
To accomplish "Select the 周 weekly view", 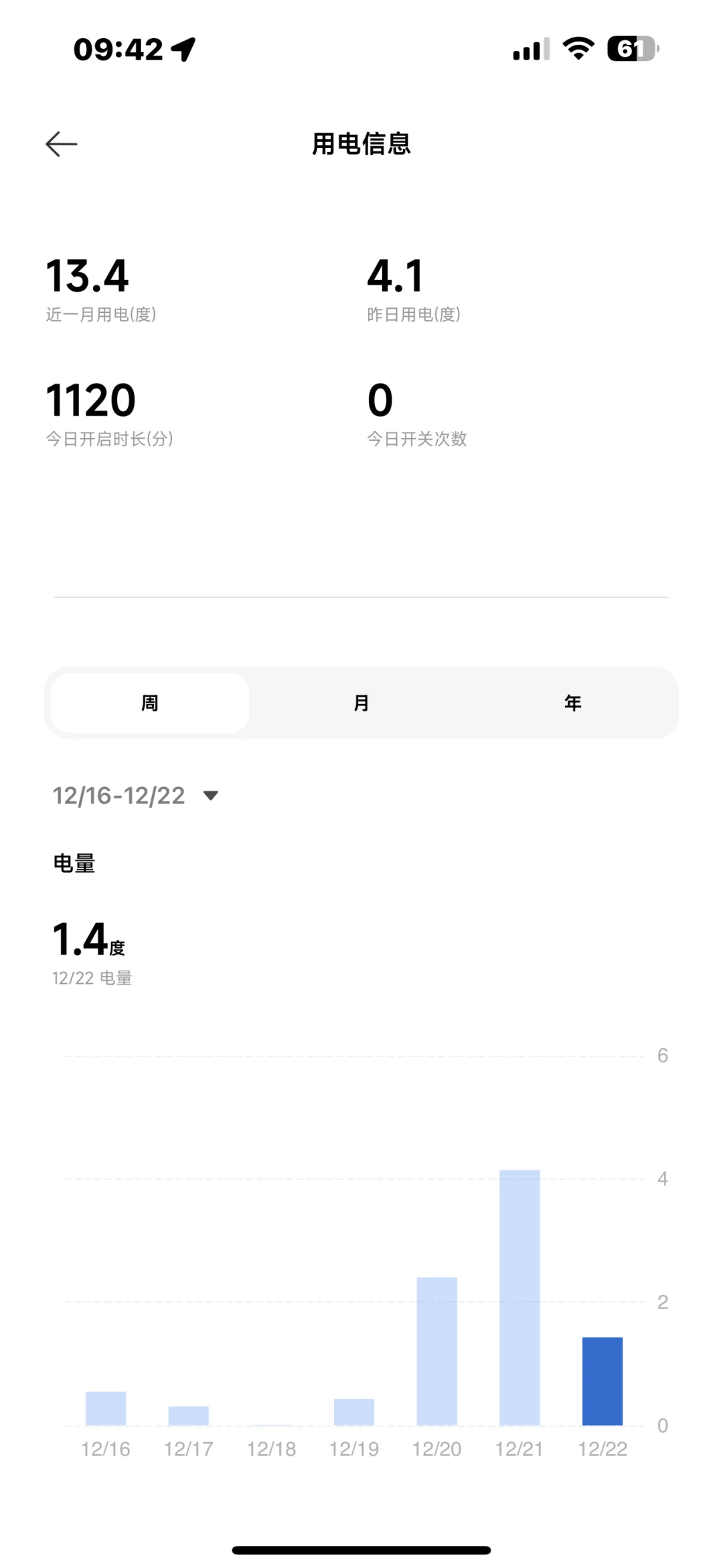I will tap(150, 703).
